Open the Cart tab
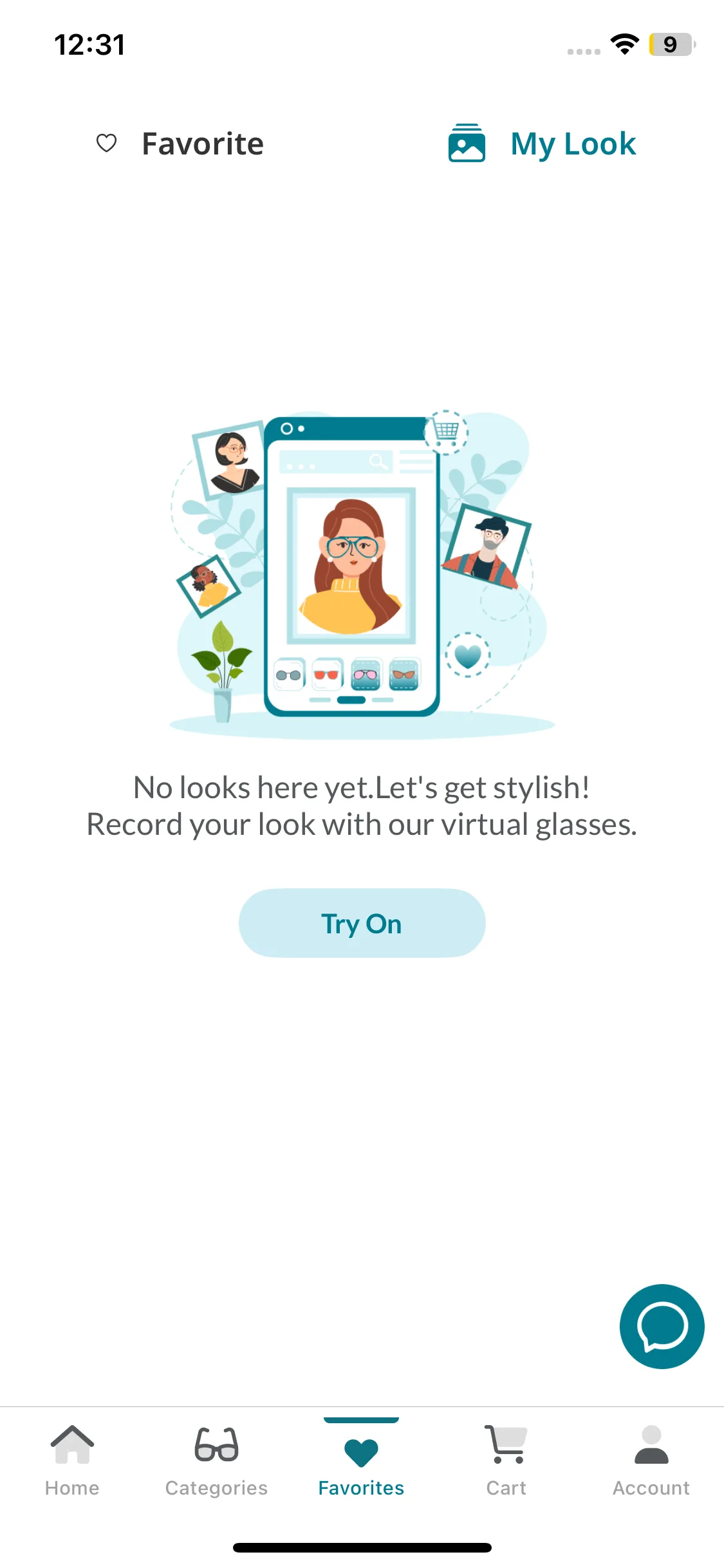The height and width of the screenshot is (1568, 724). (506, 1461)
